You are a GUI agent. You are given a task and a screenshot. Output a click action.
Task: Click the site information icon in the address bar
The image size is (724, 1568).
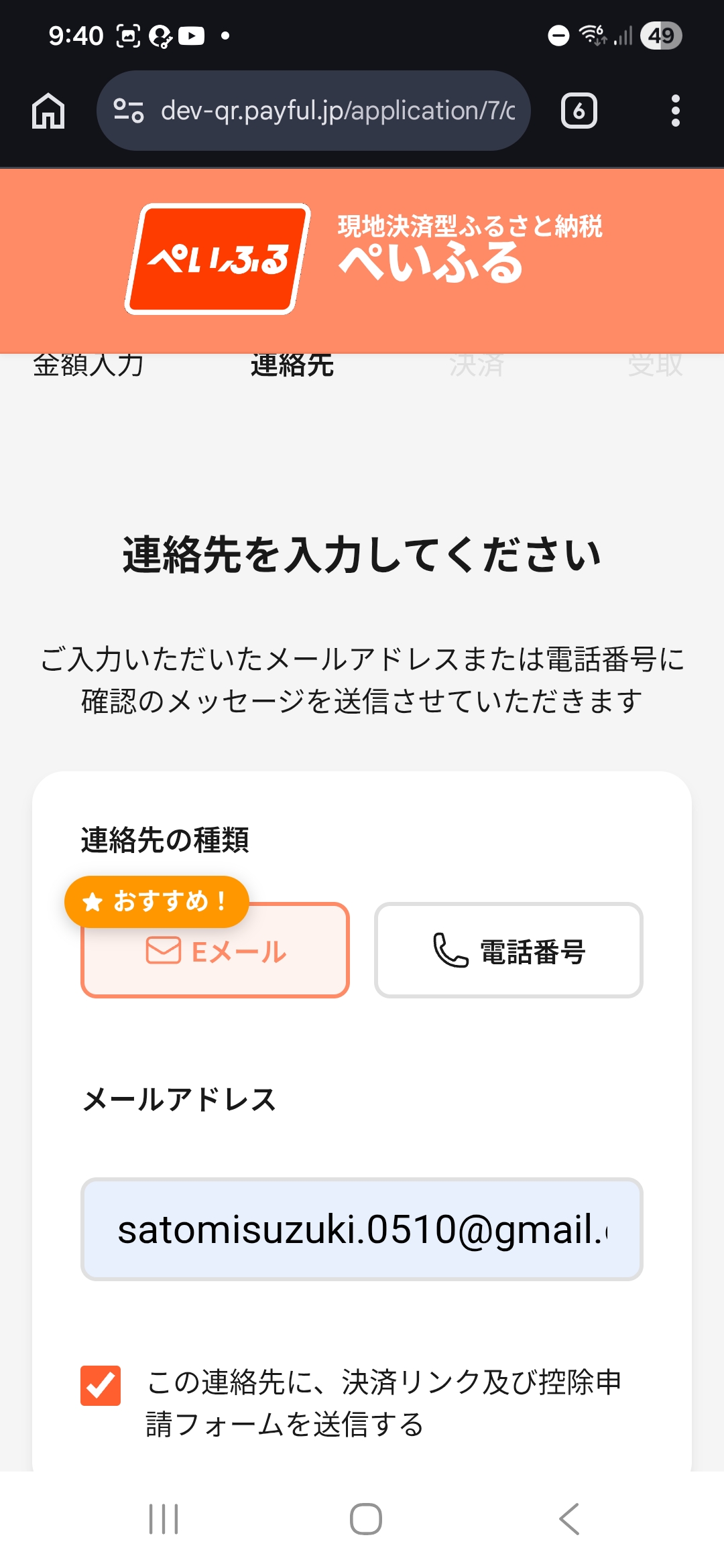coord(128,111)
